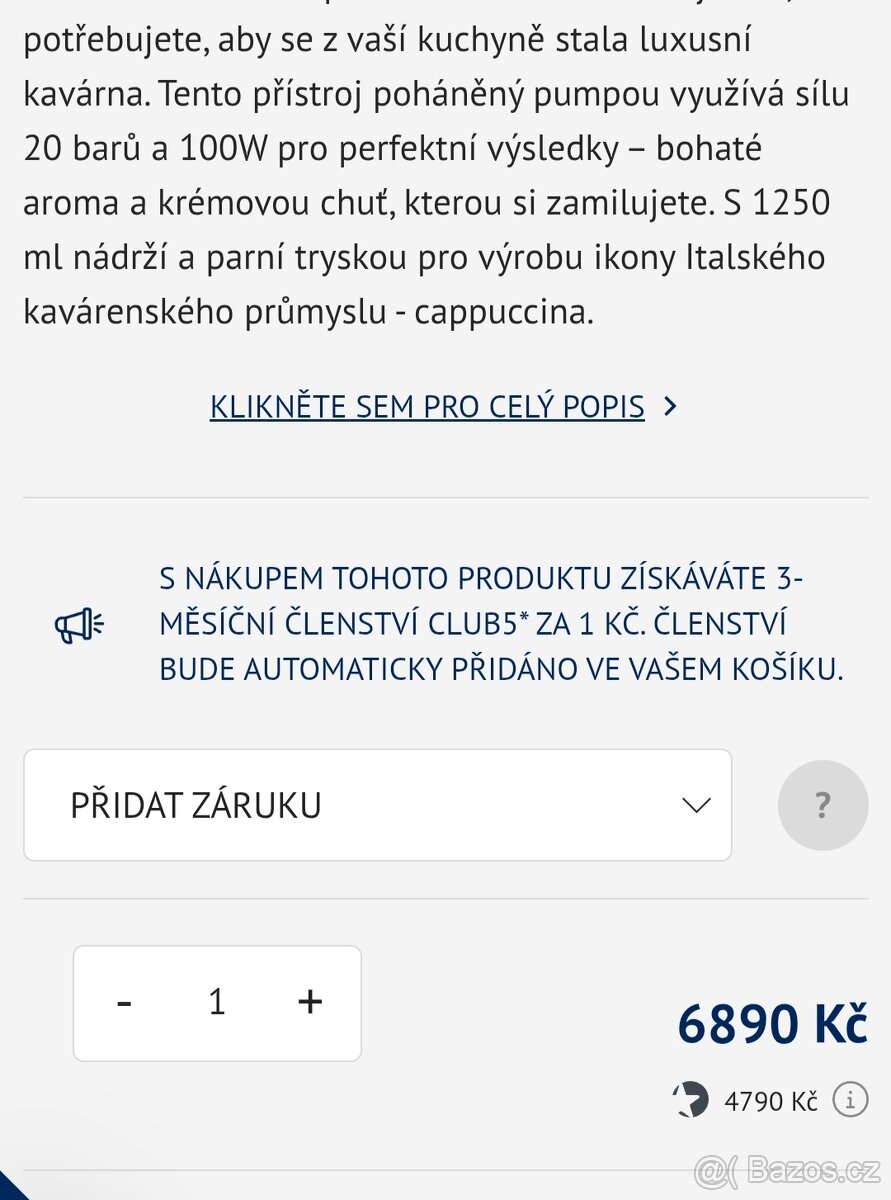Expand the Přidat záruku dropdown
Screen dimensions: 891x1200
pos(377,805)
